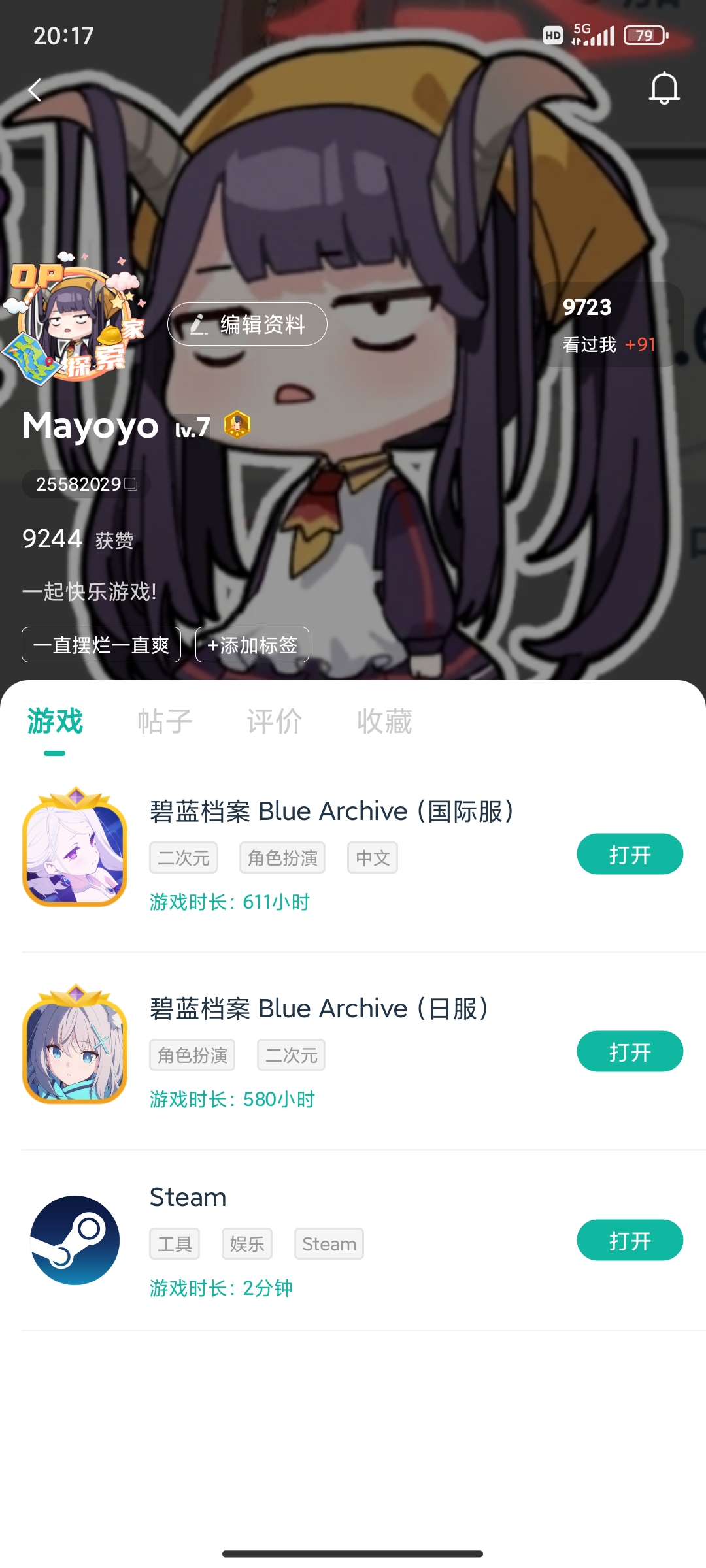Go back using the top-left arrow
706x1568 pixels.
coord(35,90)
